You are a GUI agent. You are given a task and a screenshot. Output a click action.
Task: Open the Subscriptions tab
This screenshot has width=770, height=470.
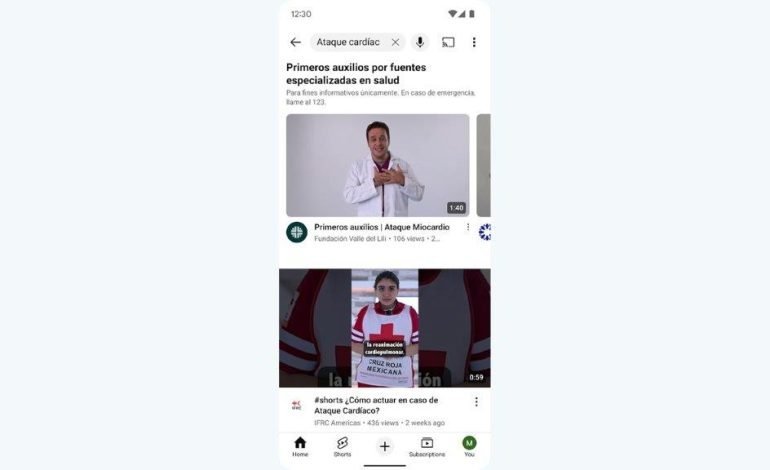(427, 446)
